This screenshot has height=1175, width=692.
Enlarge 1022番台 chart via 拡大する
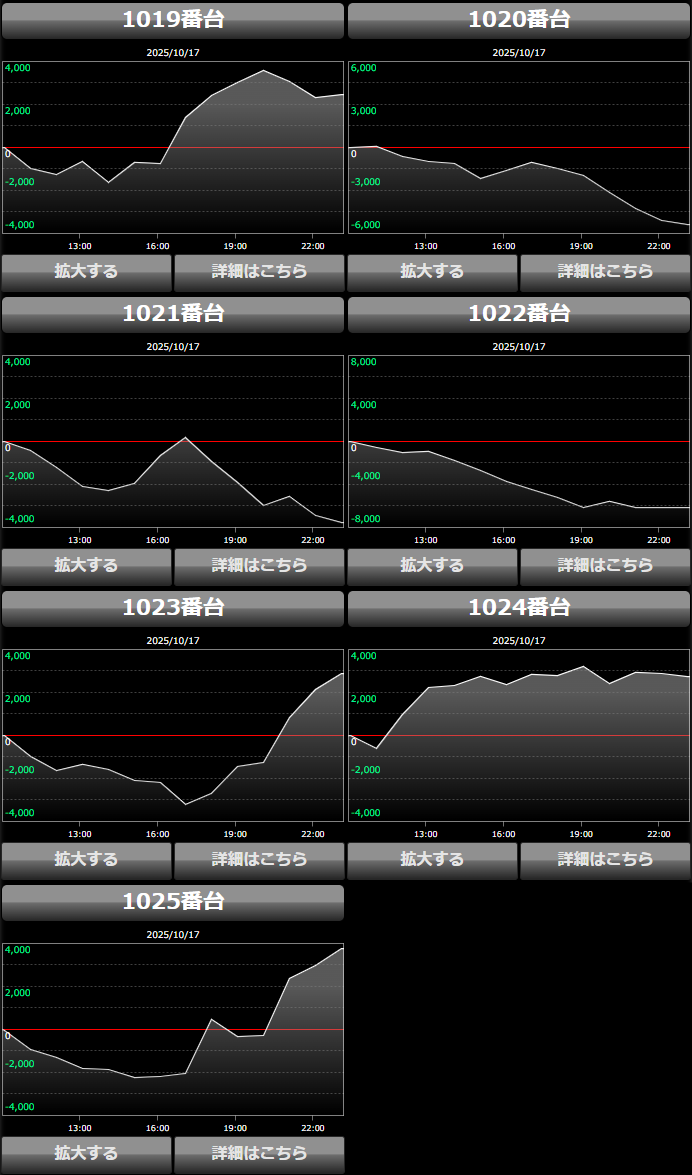pyautogui.click(x=432, y=565)
